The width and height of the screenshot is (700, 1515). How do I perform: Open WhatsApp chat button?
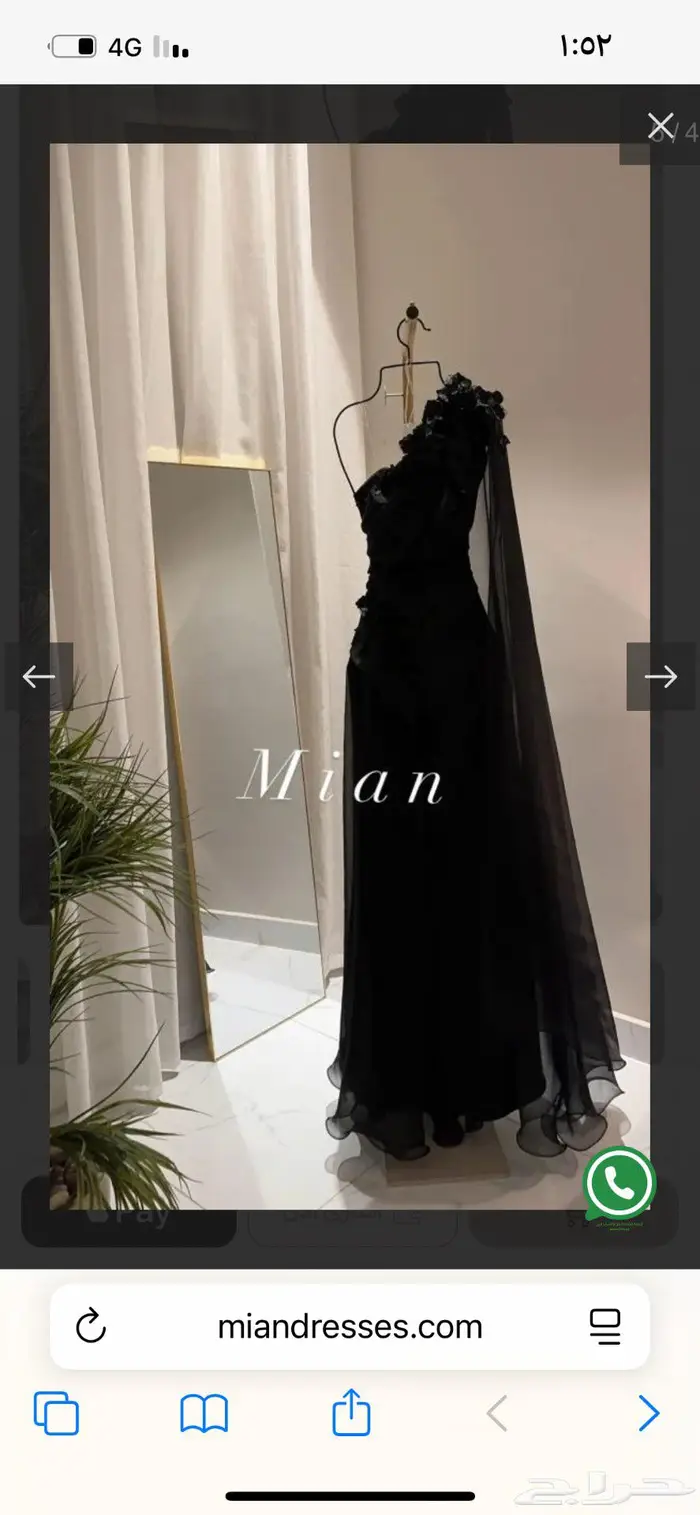click(619, 1184)
